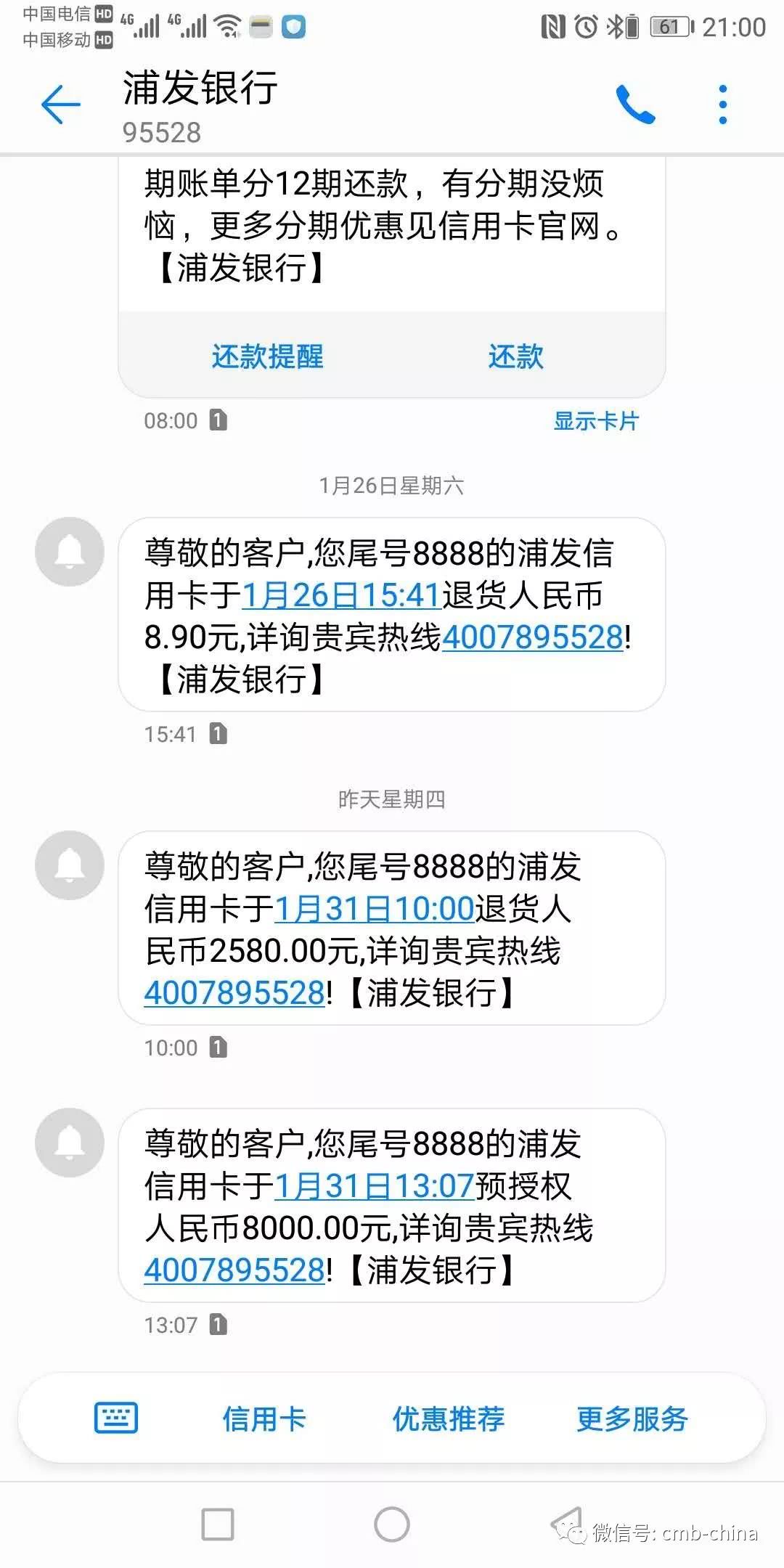784x1568 pixels.
Task: Open the 1月26日15:41 date link
Action: [341, 596]
